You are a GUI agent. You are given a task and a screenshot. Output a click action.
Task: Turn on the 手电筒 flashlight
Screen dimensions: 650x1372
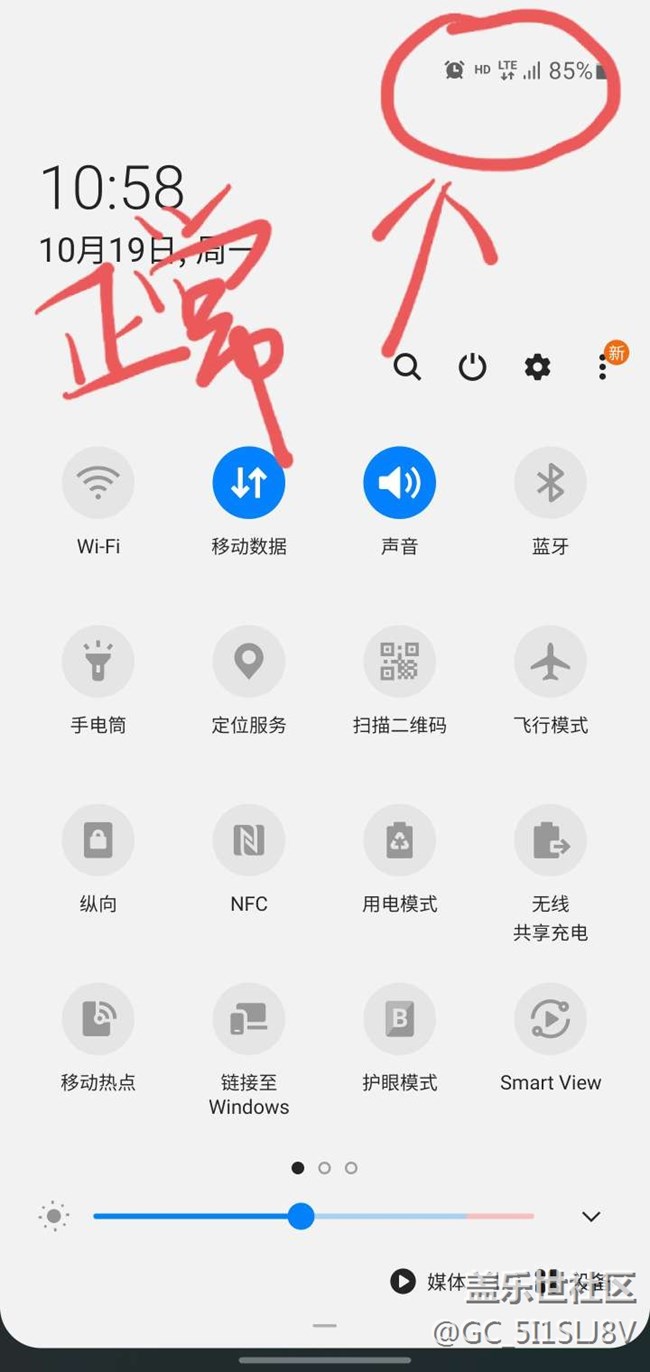tap(98, 662)
